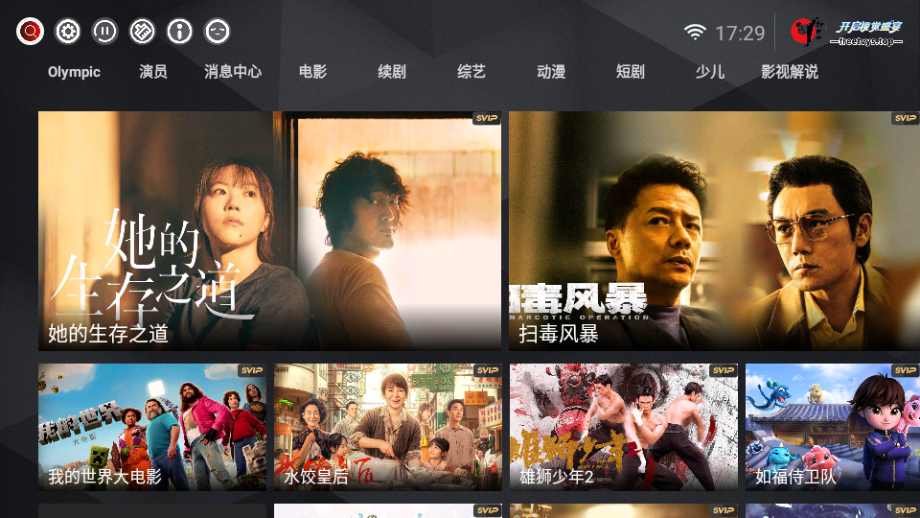Open the settings gear
This screenshot has width=920, height=518.
pyautogui.click(x=68, y=32)
